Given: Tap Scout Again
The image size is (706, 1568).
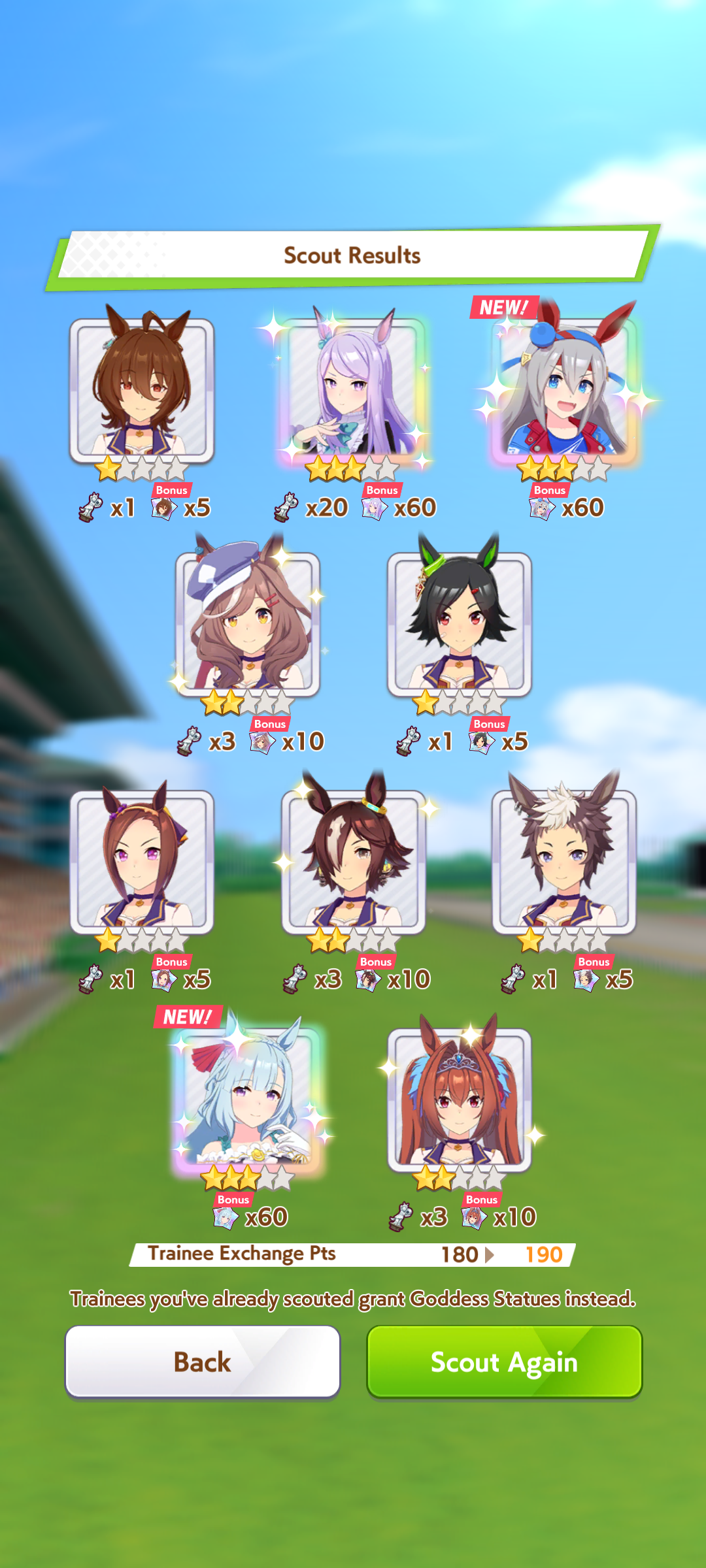Looking at the screenshot, I should [504, 1362].
